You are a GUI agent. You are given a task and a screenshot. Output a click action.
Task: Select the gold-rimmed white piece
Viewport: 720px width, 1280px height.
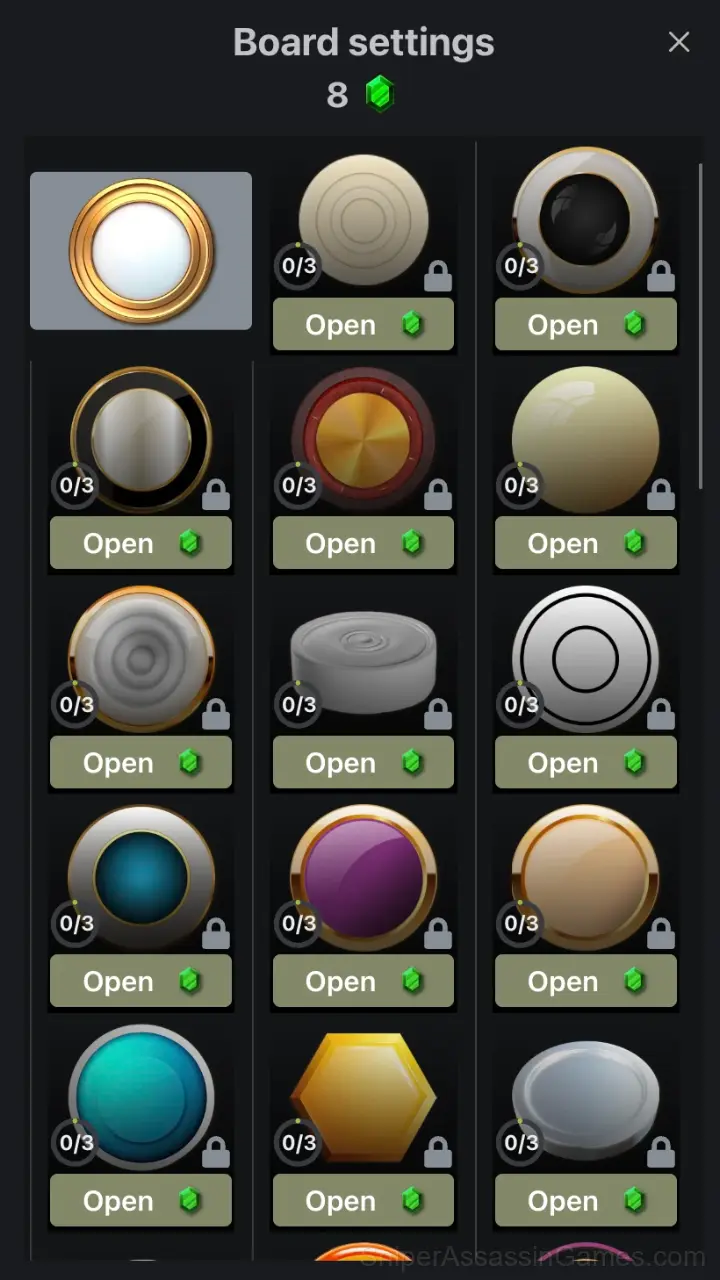pos(141,251)
